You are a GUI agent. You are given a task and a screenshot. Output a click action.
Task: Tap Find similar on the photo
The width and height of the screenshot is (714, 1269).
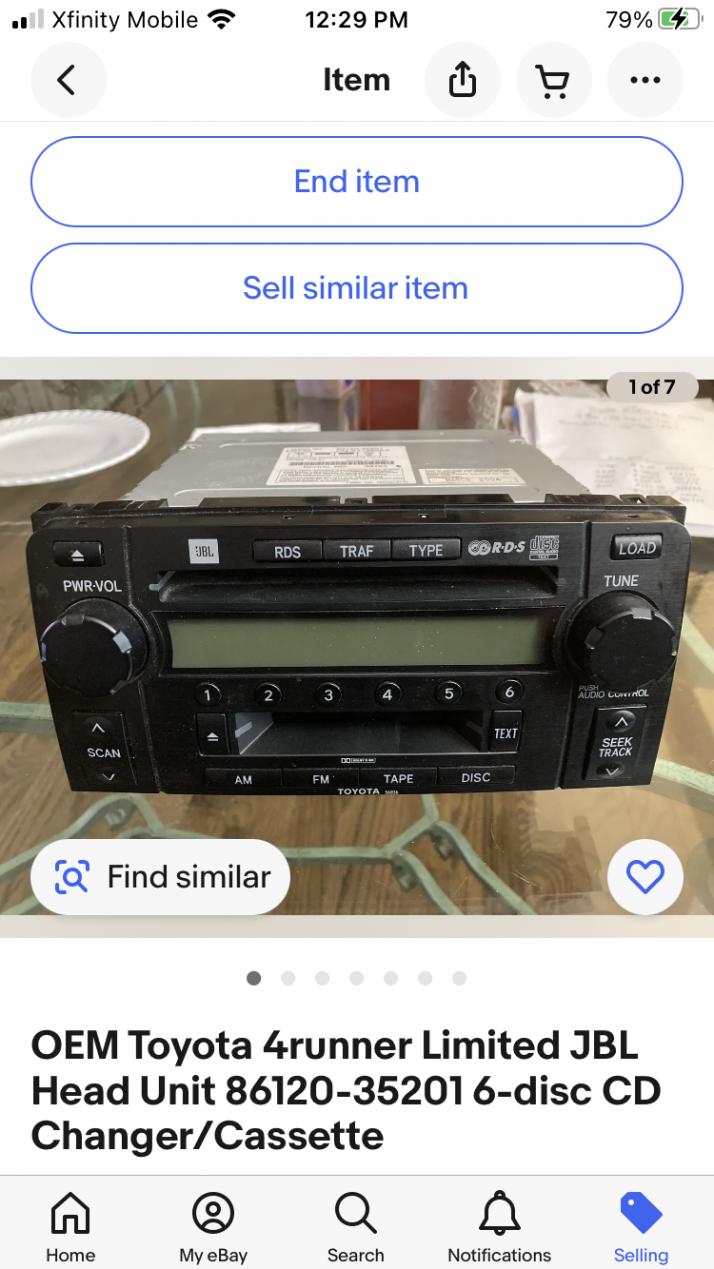[x=160, y=877]
